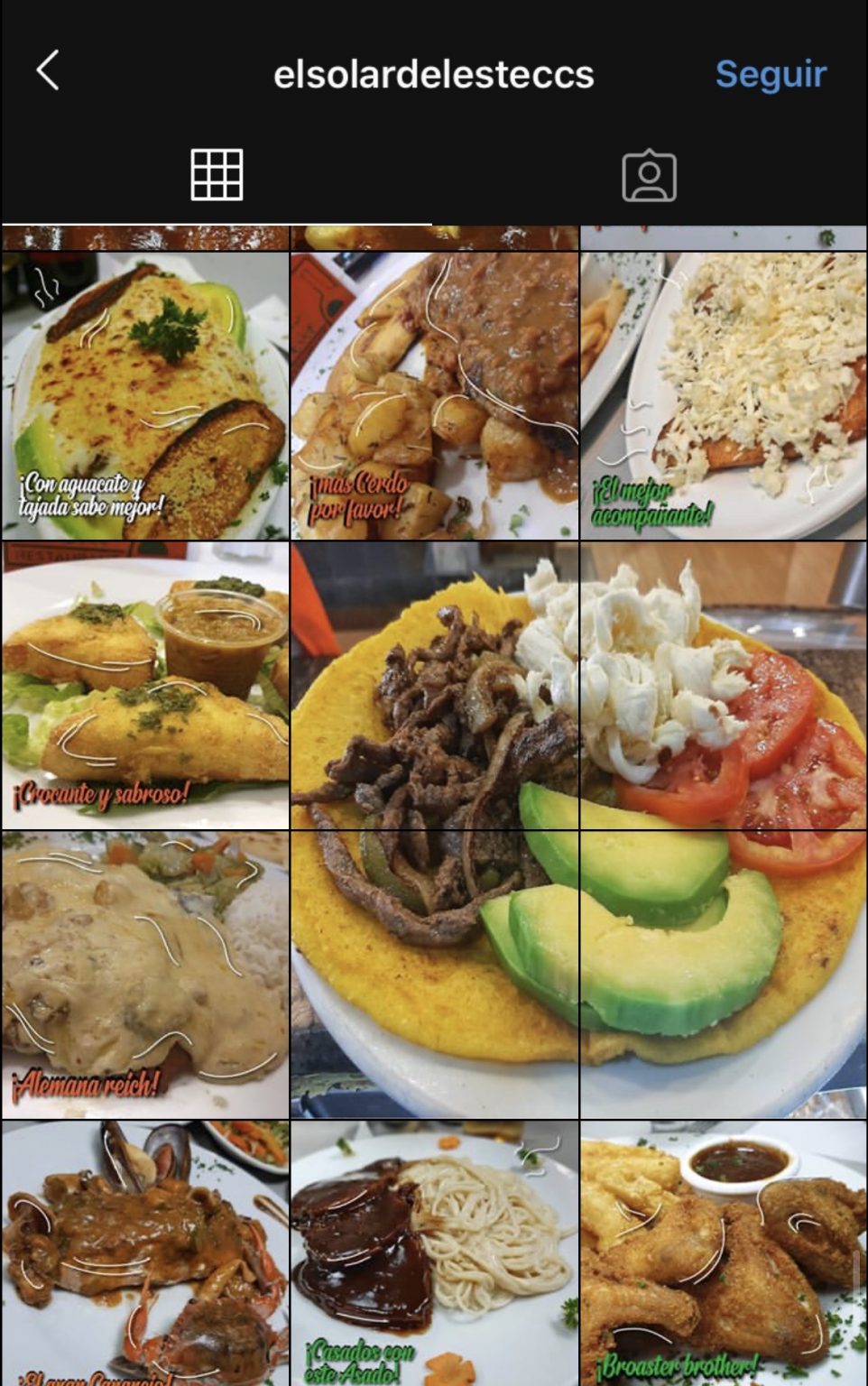Open the '¡Con aguacate y tajada sabe mejor!' post
Screen dimensions: 868x1386
[145, 396]
